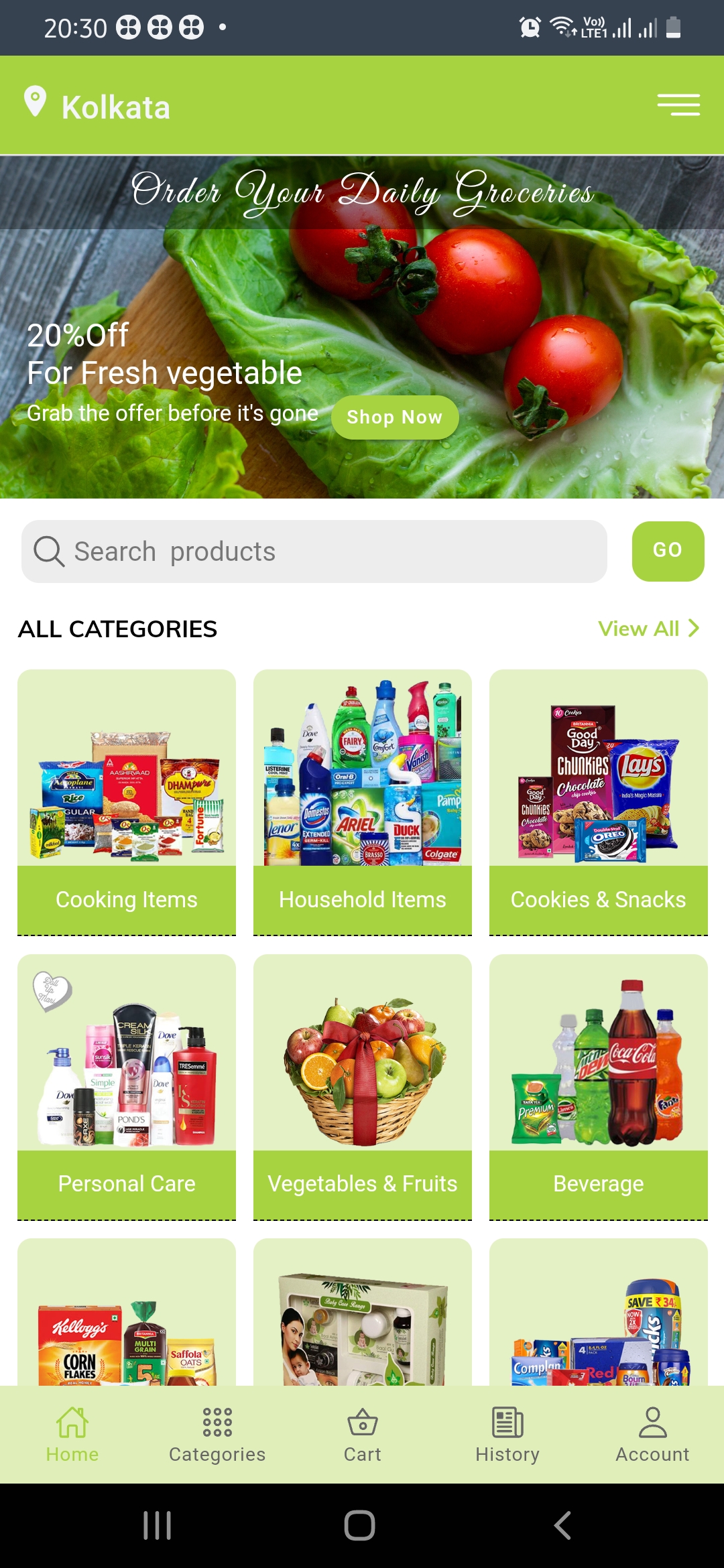
Task: Select Vegetables & Fruits category
Action: tap(363, 1087)
